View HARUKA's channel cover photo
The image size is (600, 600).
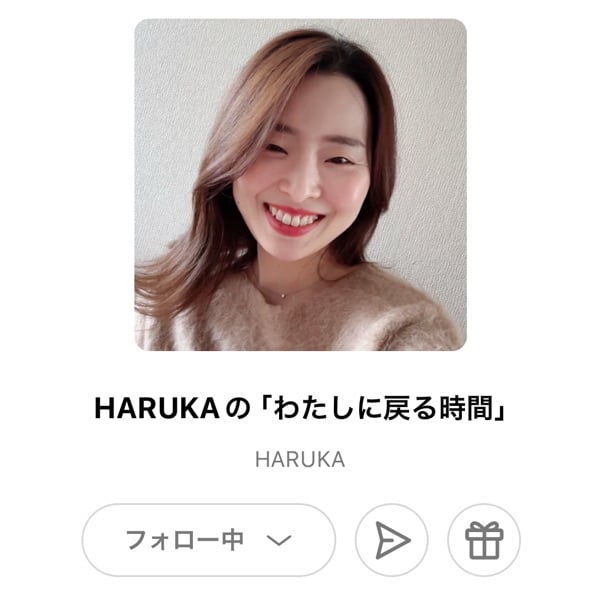300,185
